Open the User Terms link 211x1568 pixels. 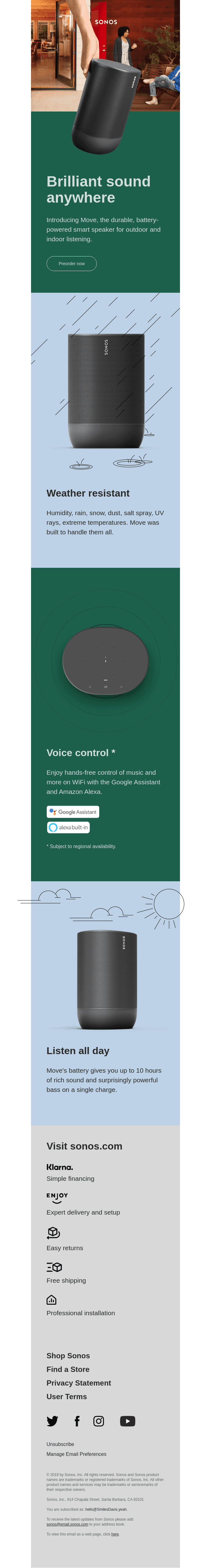[66, 1396]
